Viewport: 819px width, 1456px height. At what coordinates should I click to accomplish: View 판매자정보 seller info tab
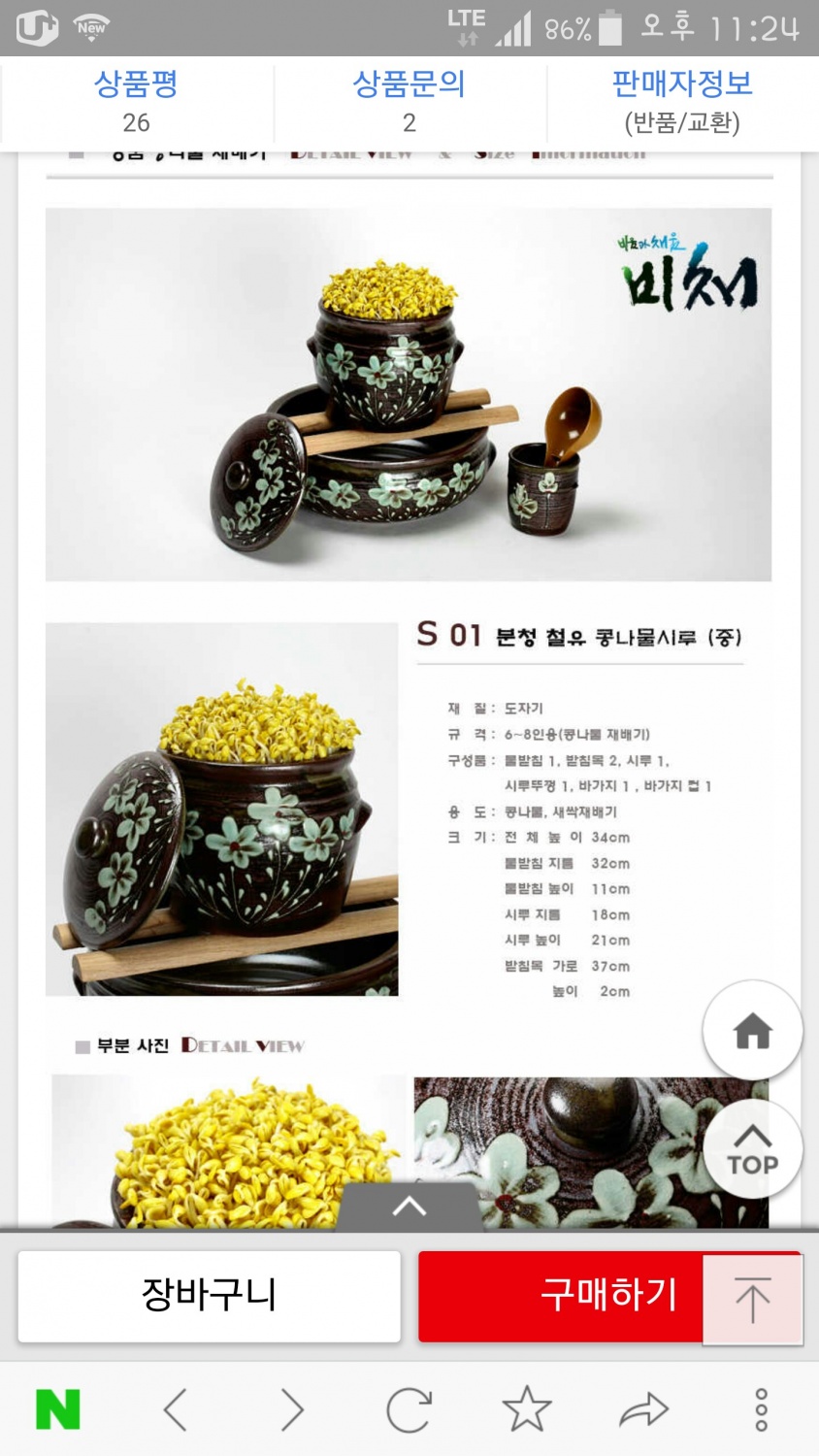tap(682, 101)
